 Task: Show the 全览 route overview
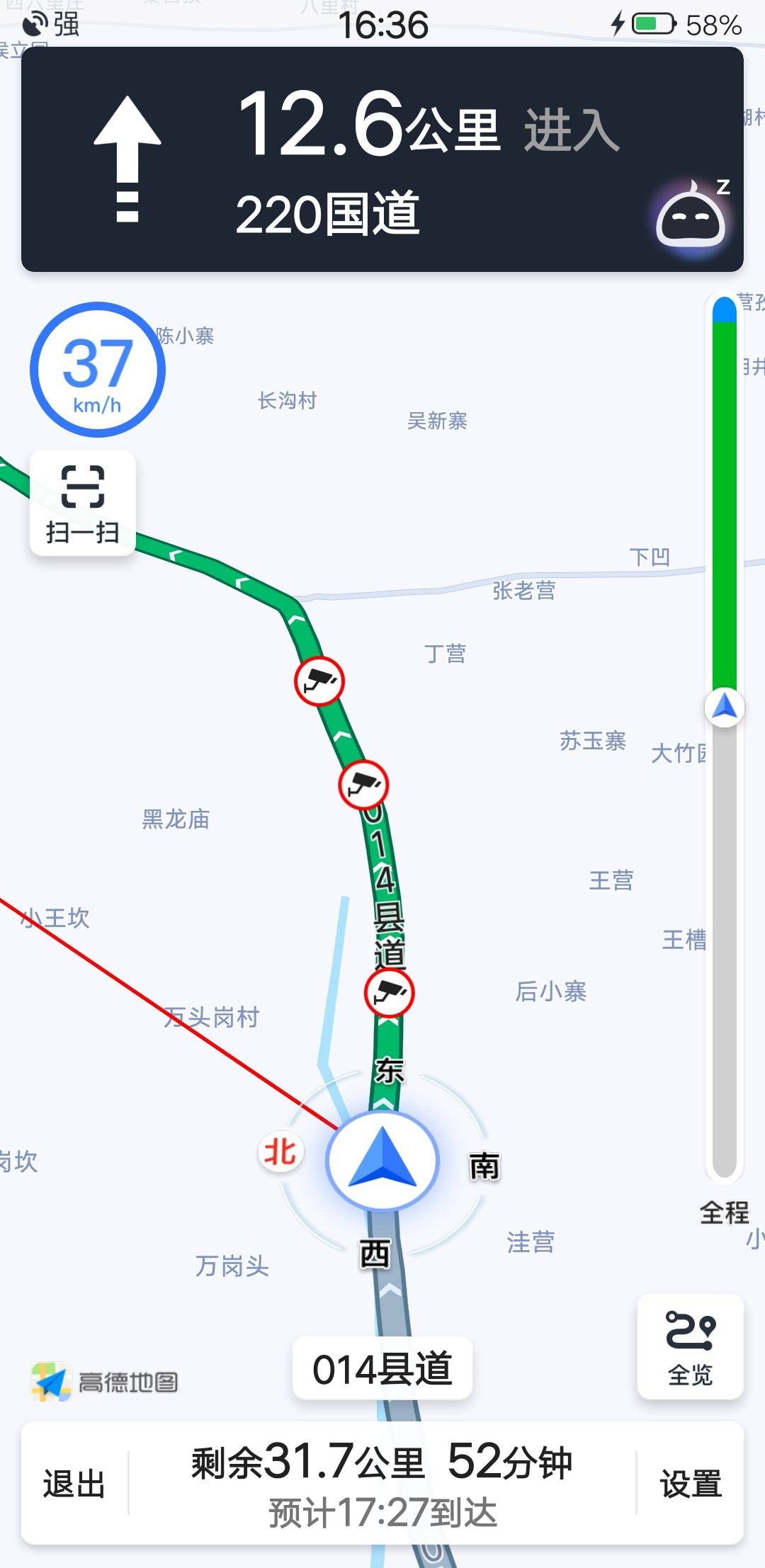(x=691, y=1346)
